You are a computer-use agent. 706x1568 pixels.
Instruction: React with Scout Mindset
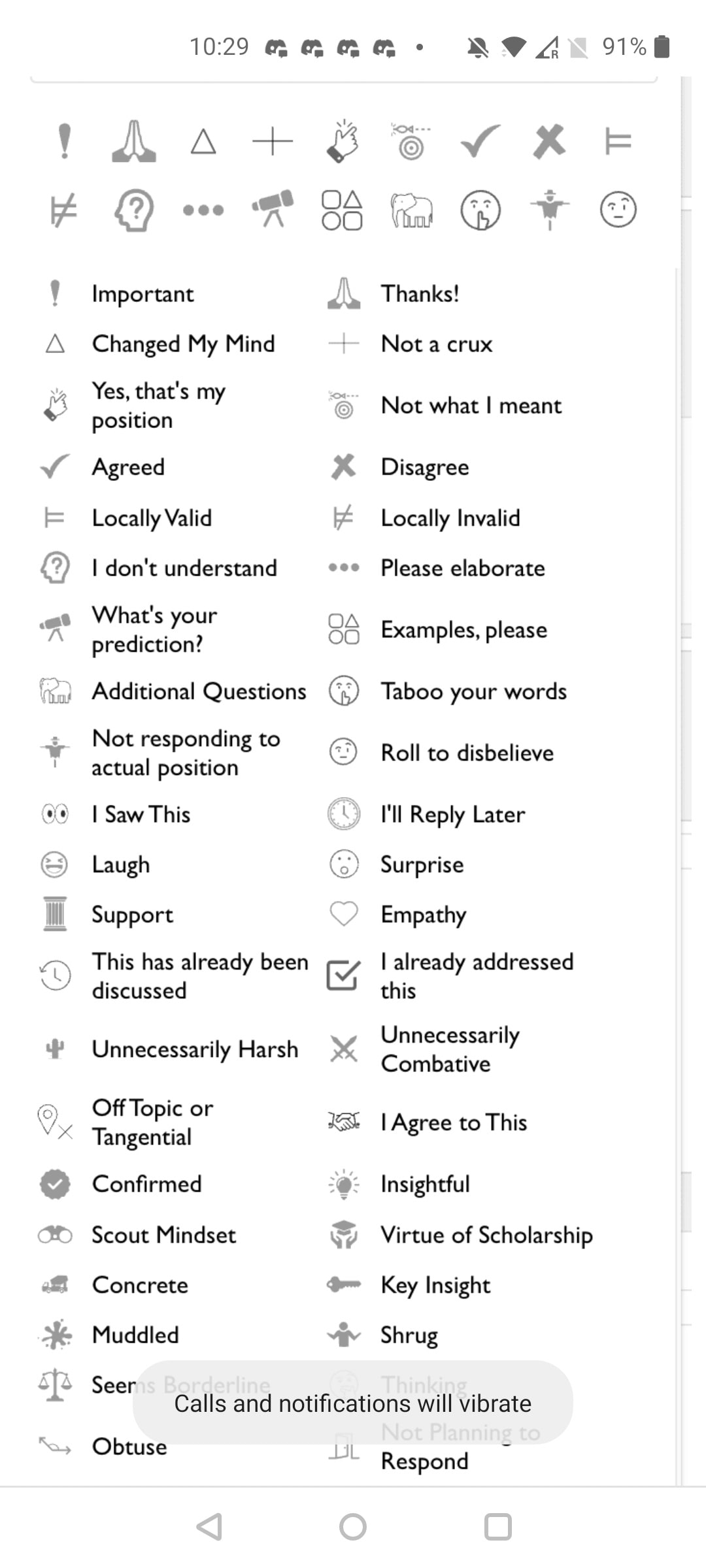170,1235
